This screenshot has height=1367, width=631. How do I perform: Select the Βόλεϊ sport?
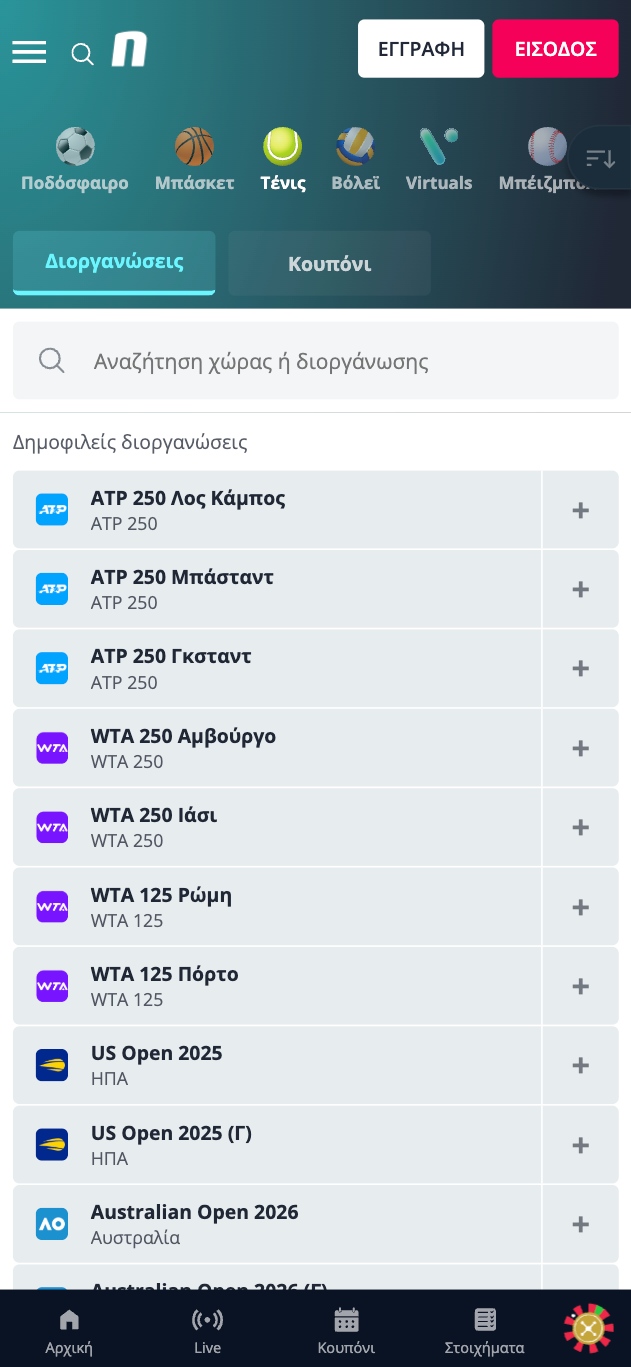point(355,160)
